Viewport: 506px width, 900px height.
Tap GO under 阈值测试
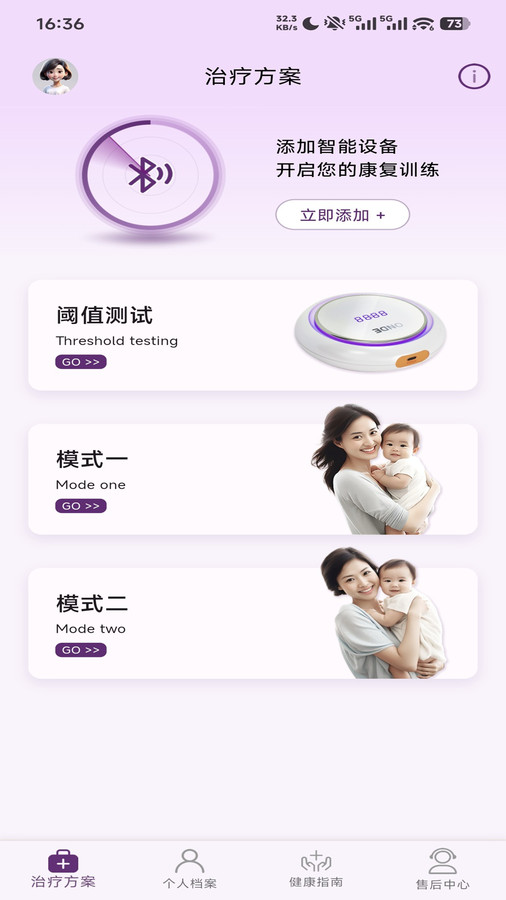(x=81, y=362)
